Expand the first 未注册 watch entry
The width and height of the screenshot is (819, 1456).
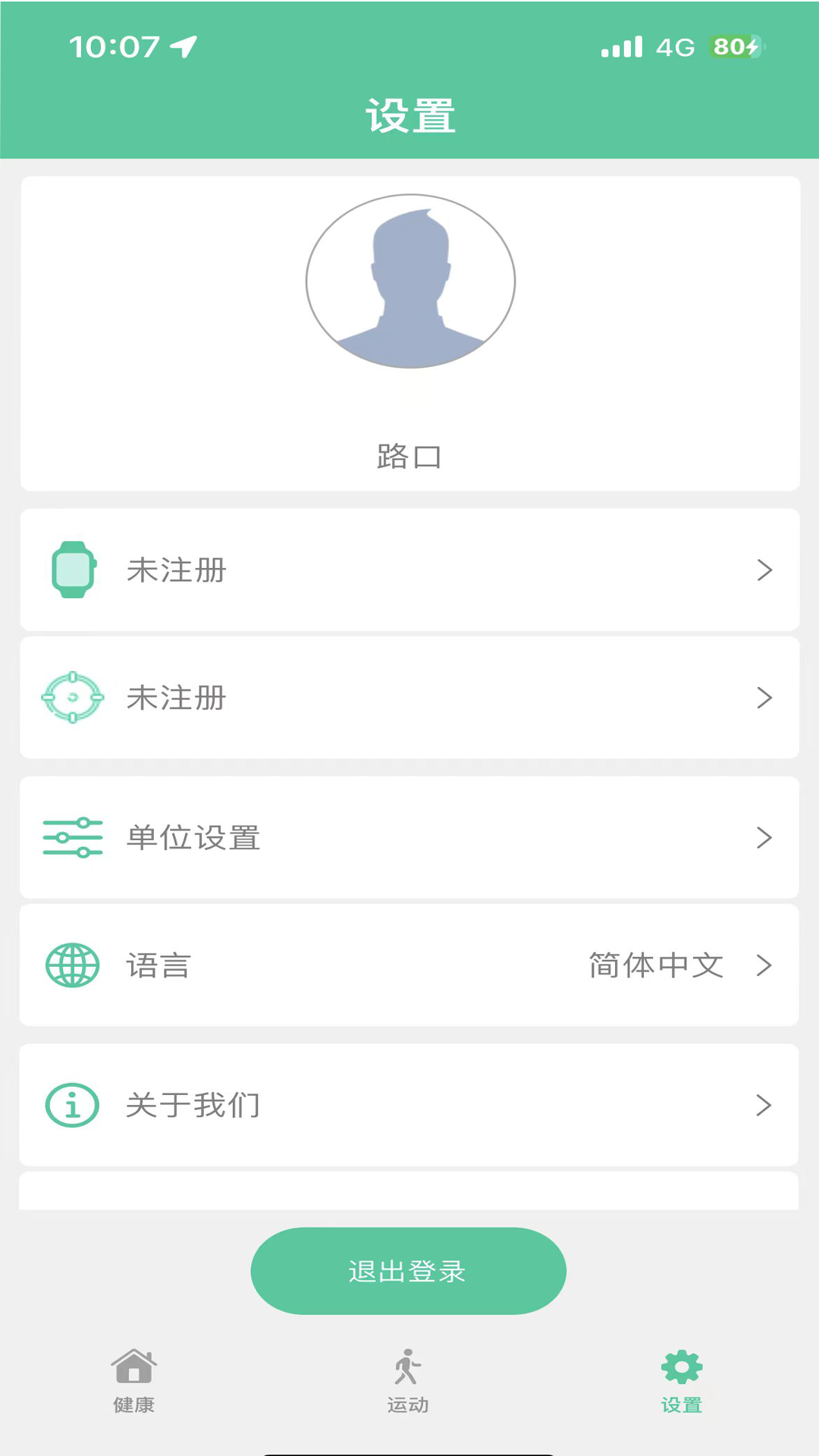tap(409, 570)
